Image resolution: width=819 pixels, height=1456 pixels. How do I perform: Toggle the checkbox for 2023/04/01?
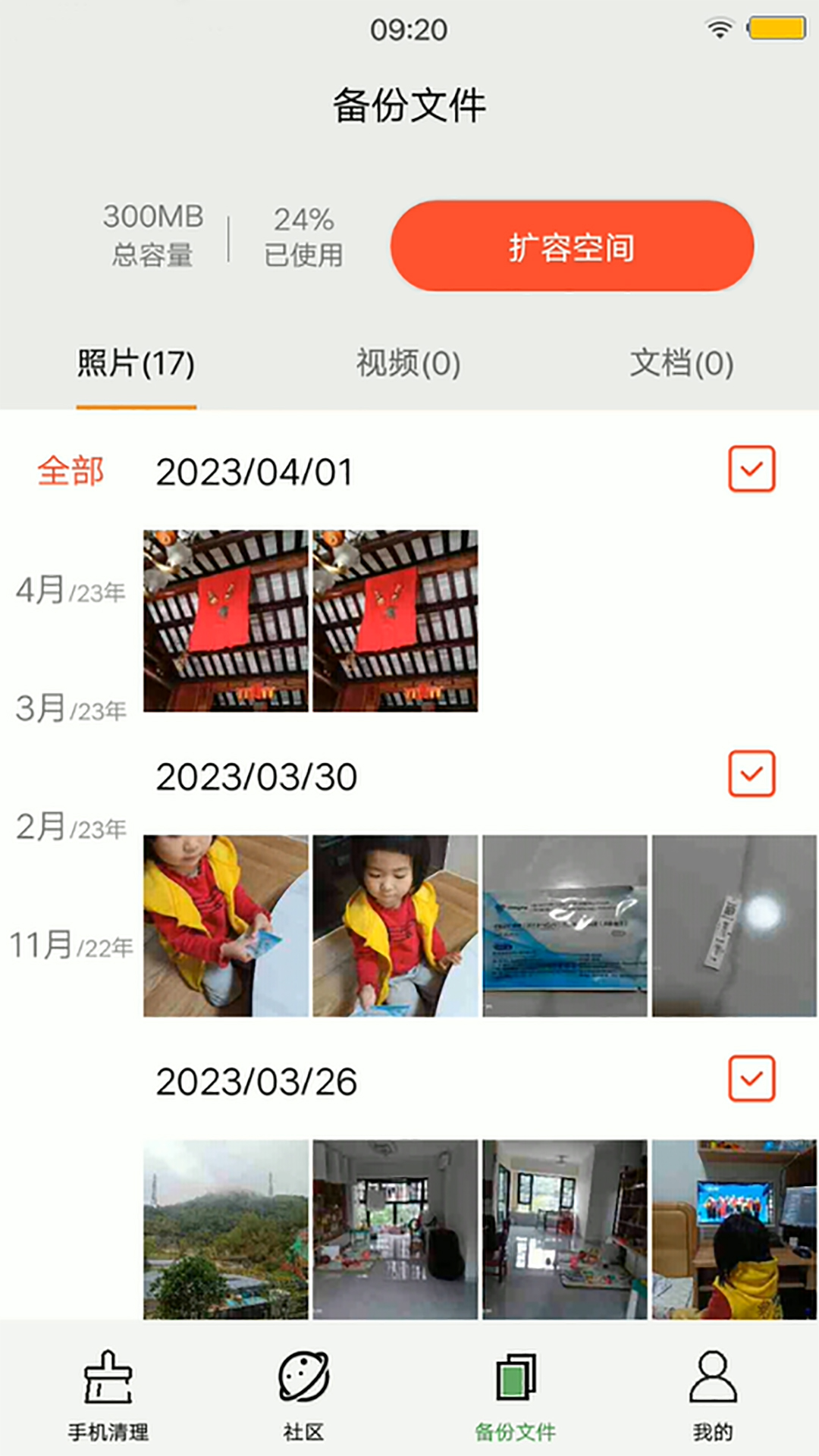(751, 469)
